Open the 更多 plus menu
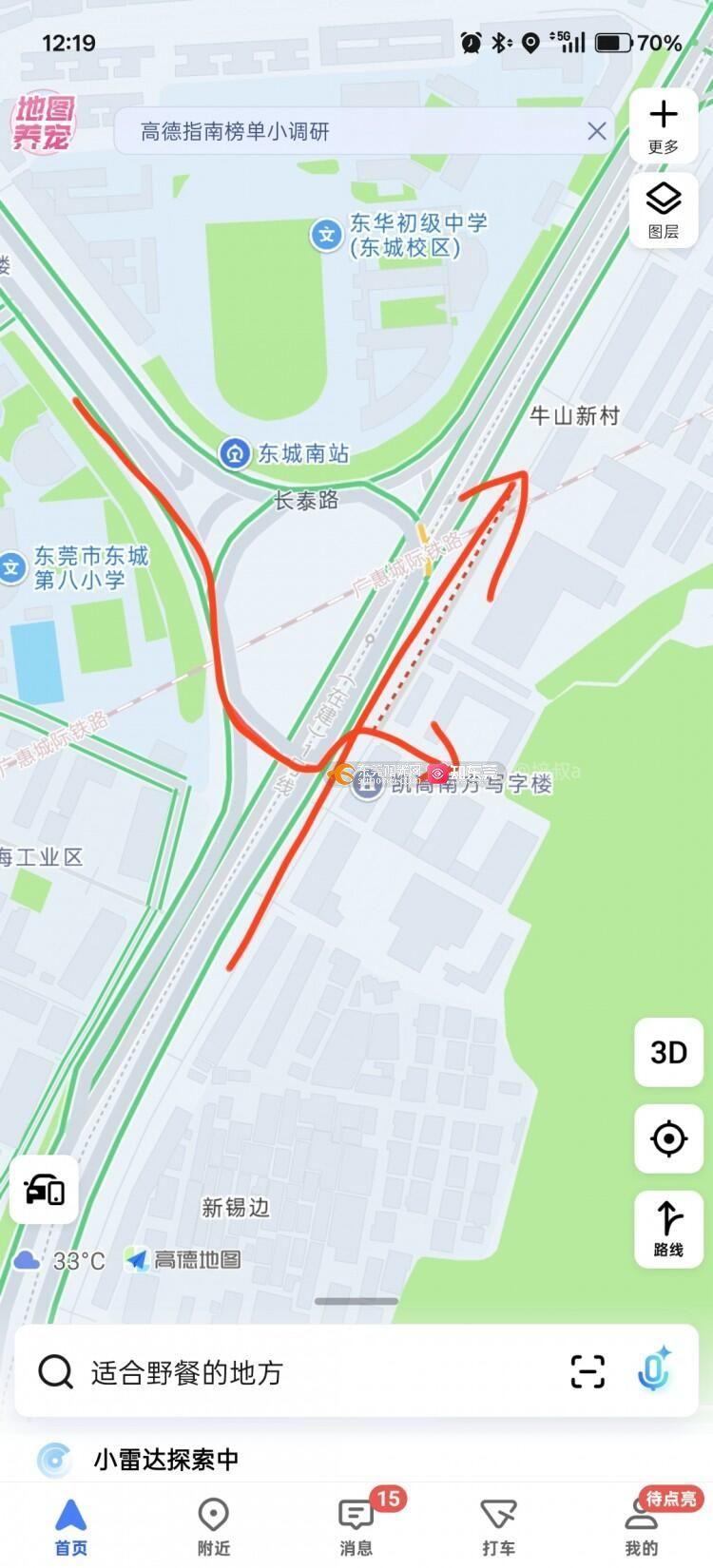The image size is (713, 1568). 664,126
